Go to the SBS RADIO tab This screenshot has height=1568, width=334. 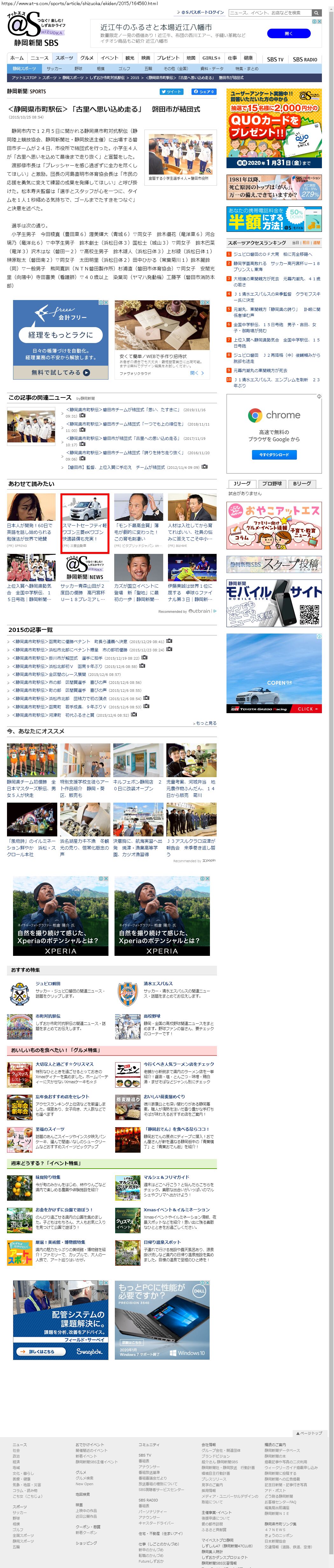click(305, 60)
